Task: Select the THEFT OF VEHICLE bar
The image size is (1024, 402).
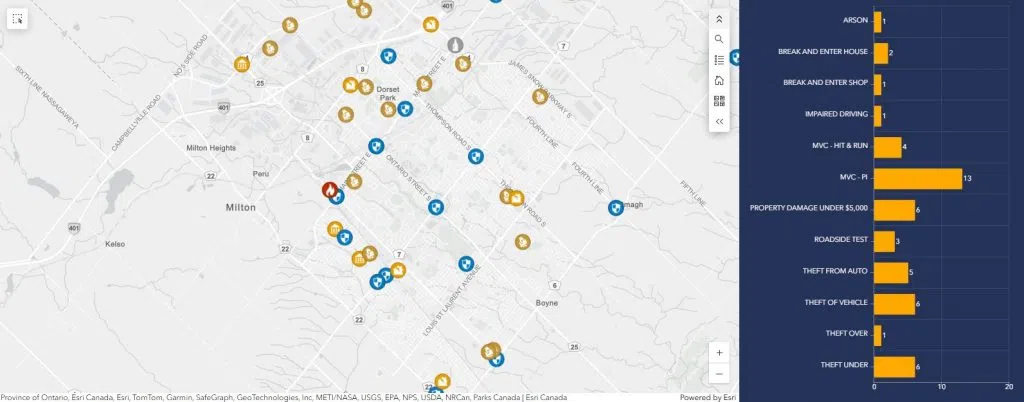Action: [894, 303]
